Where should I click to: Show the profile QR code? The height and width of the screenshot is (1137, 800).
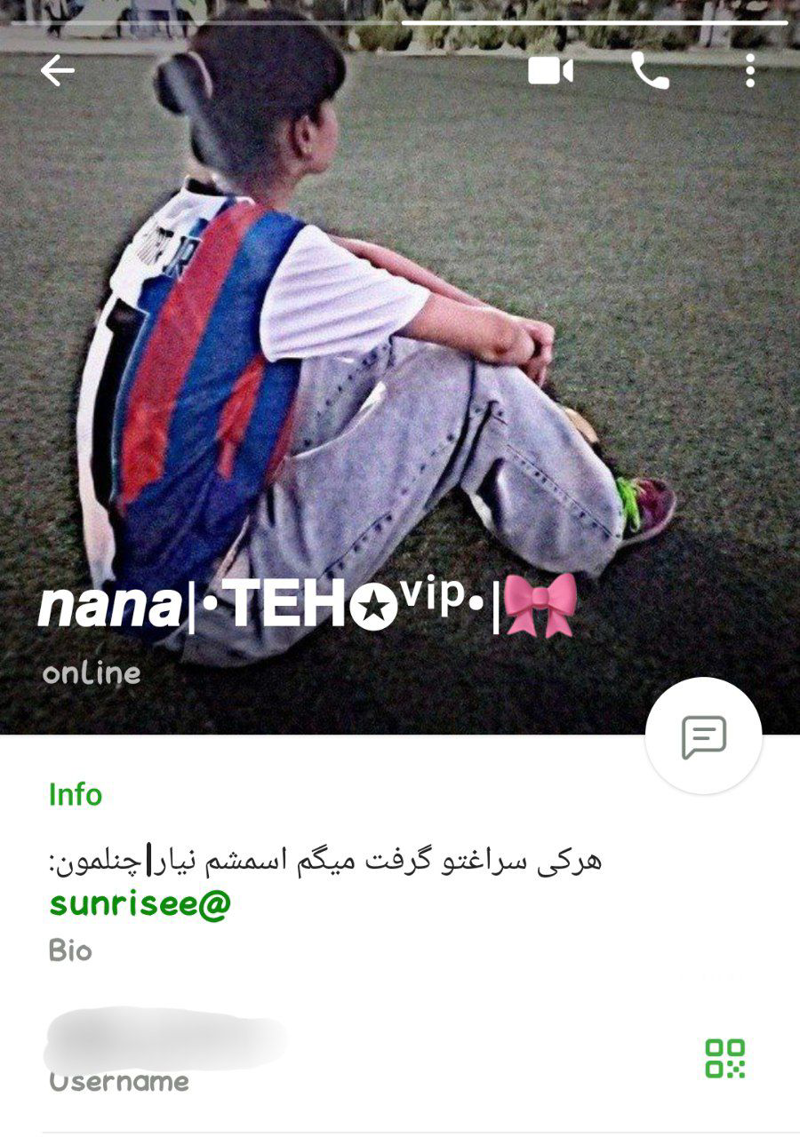[725, 1058]
